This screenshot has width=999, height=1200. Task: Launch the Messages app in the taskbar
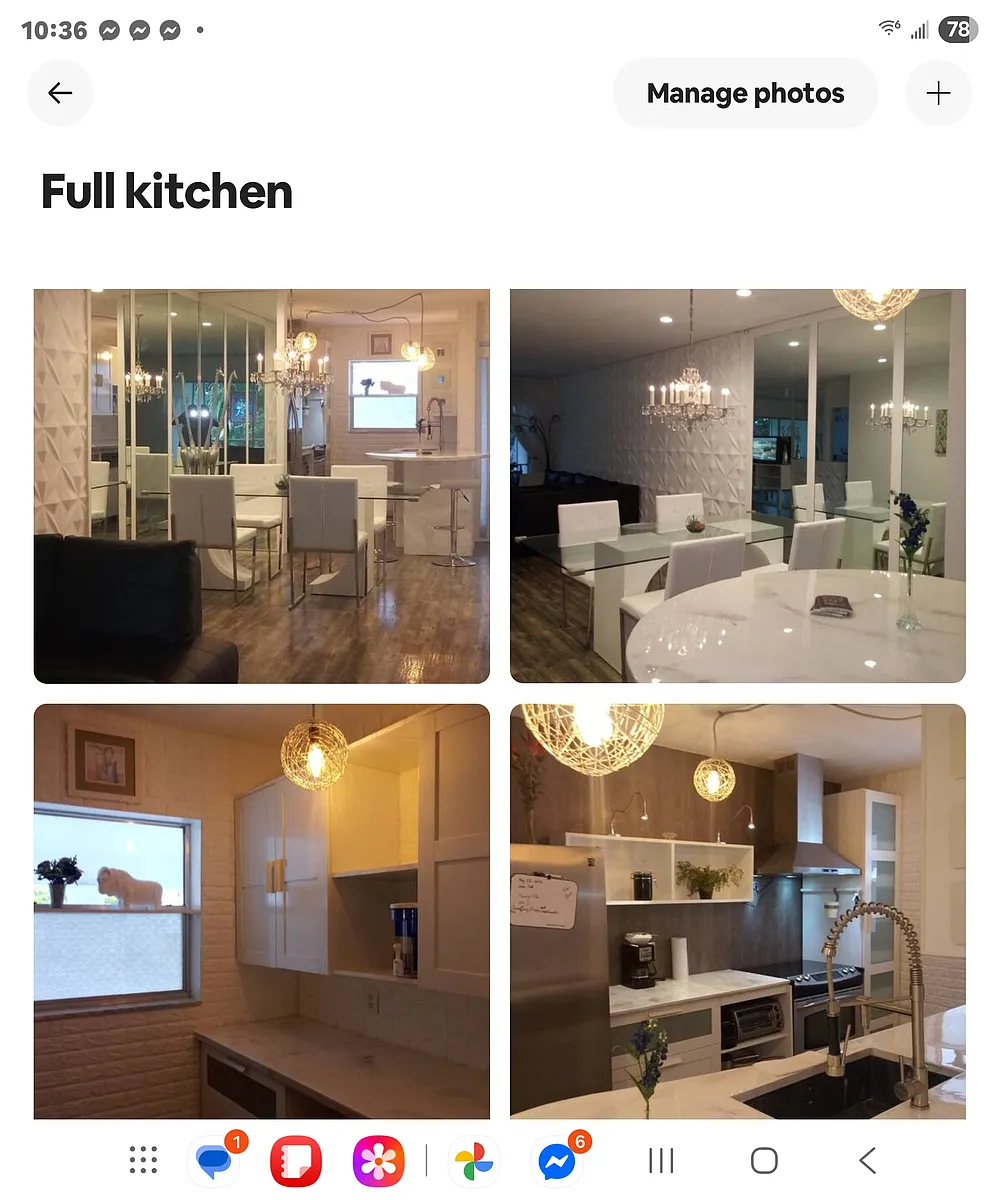pyautogui.click(x=214, y=1160)
